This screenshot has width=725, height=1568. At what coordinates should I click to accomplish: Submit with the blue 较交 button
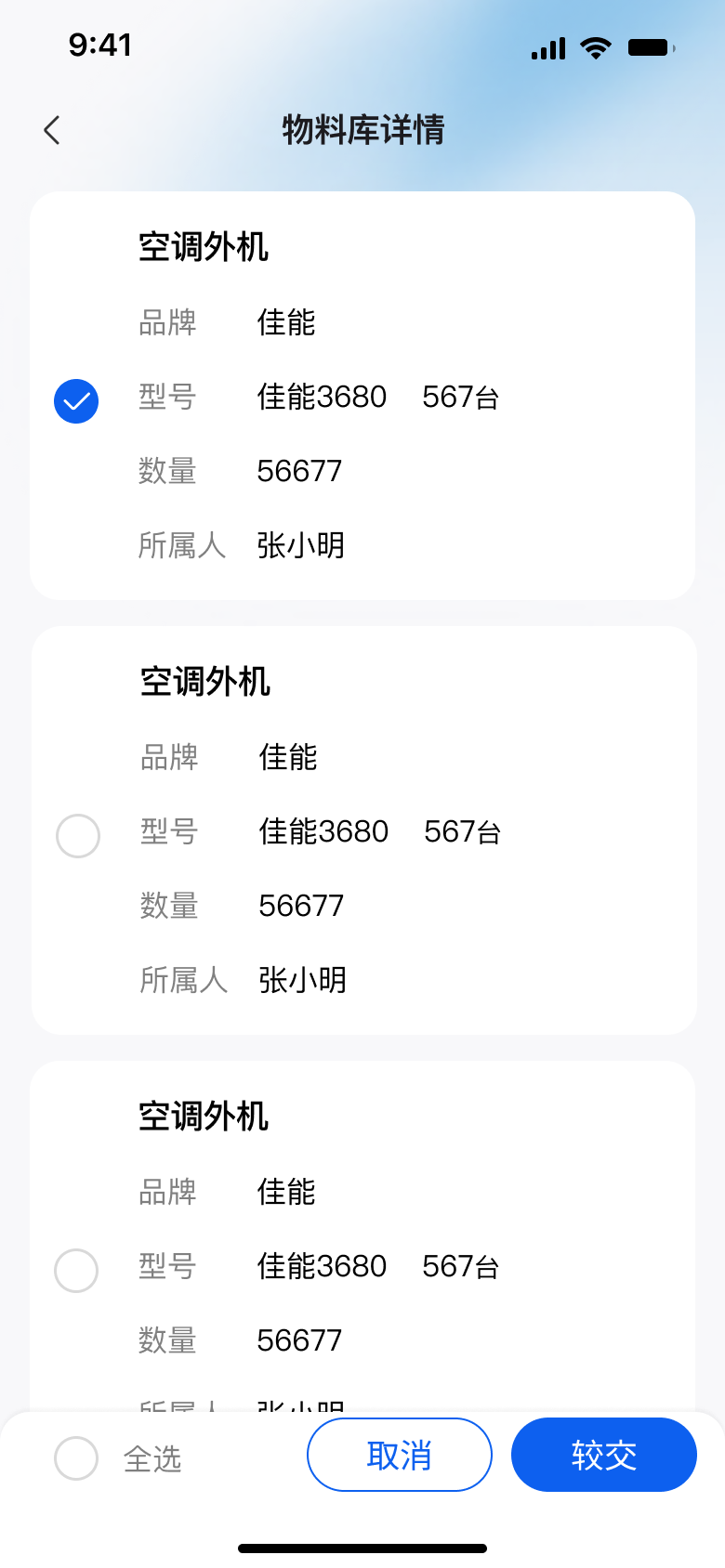pos(604,1455)
